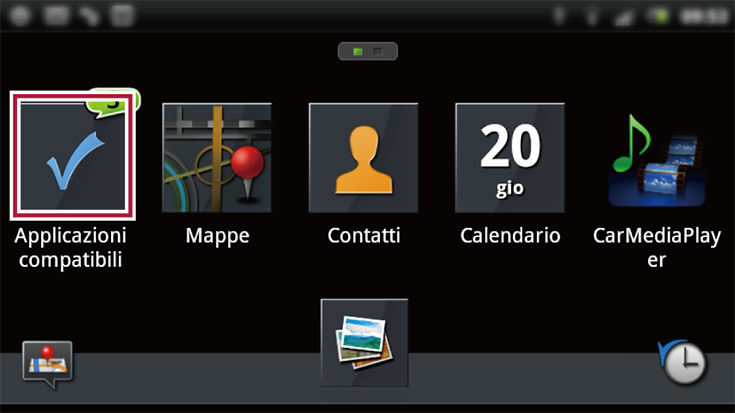
Task: Open Contatti app
Action: [x=363, y=158]
